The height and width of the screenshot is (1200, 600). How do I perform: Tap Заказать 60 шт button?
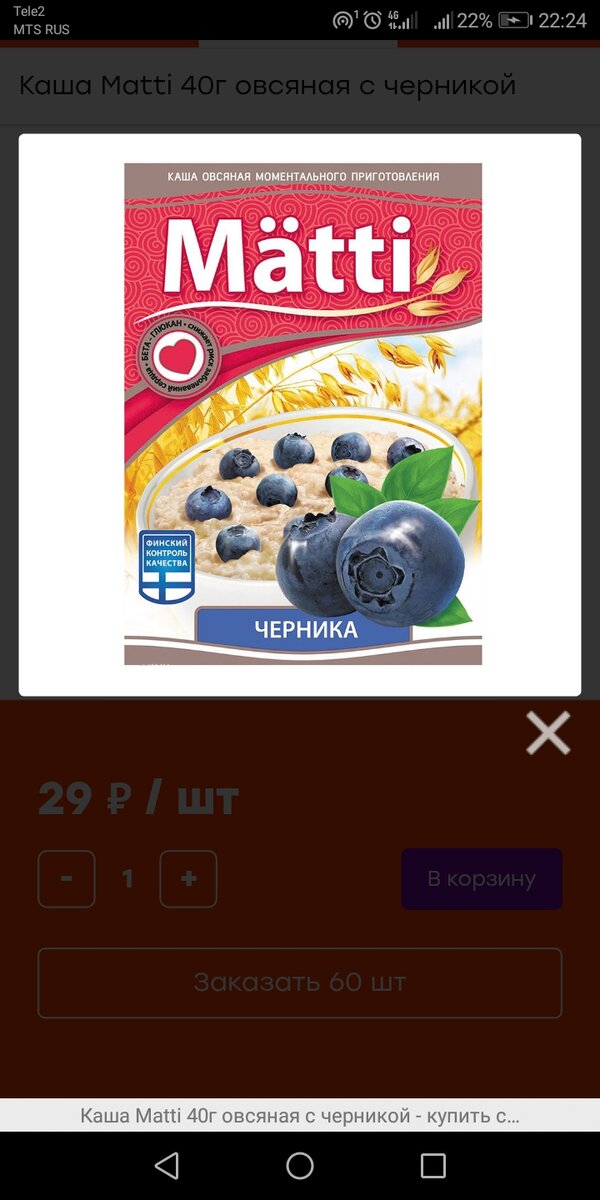click(x=300, y=982)
